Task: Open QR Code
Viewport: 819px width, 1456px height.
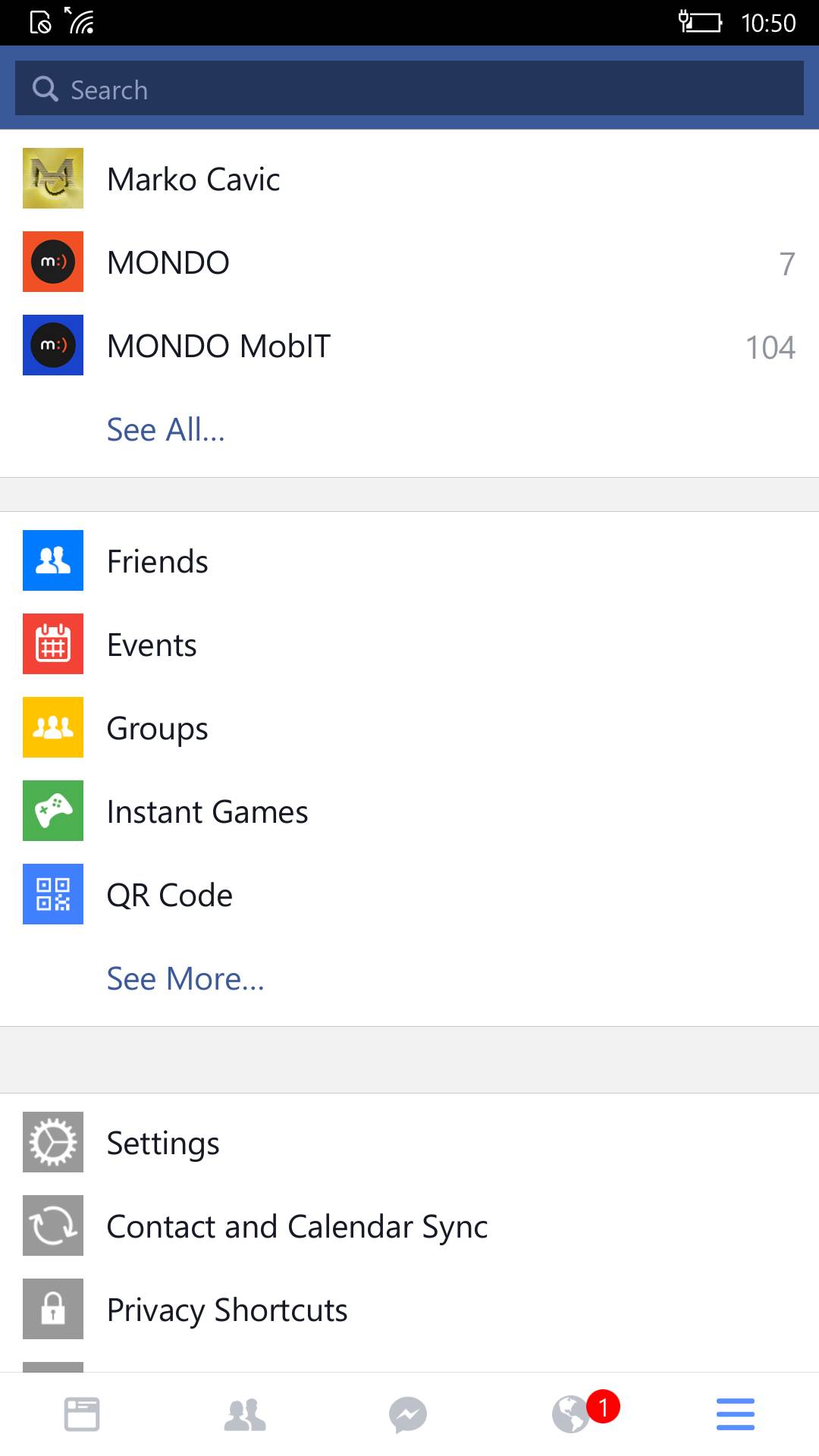Action: click(169, 895)
